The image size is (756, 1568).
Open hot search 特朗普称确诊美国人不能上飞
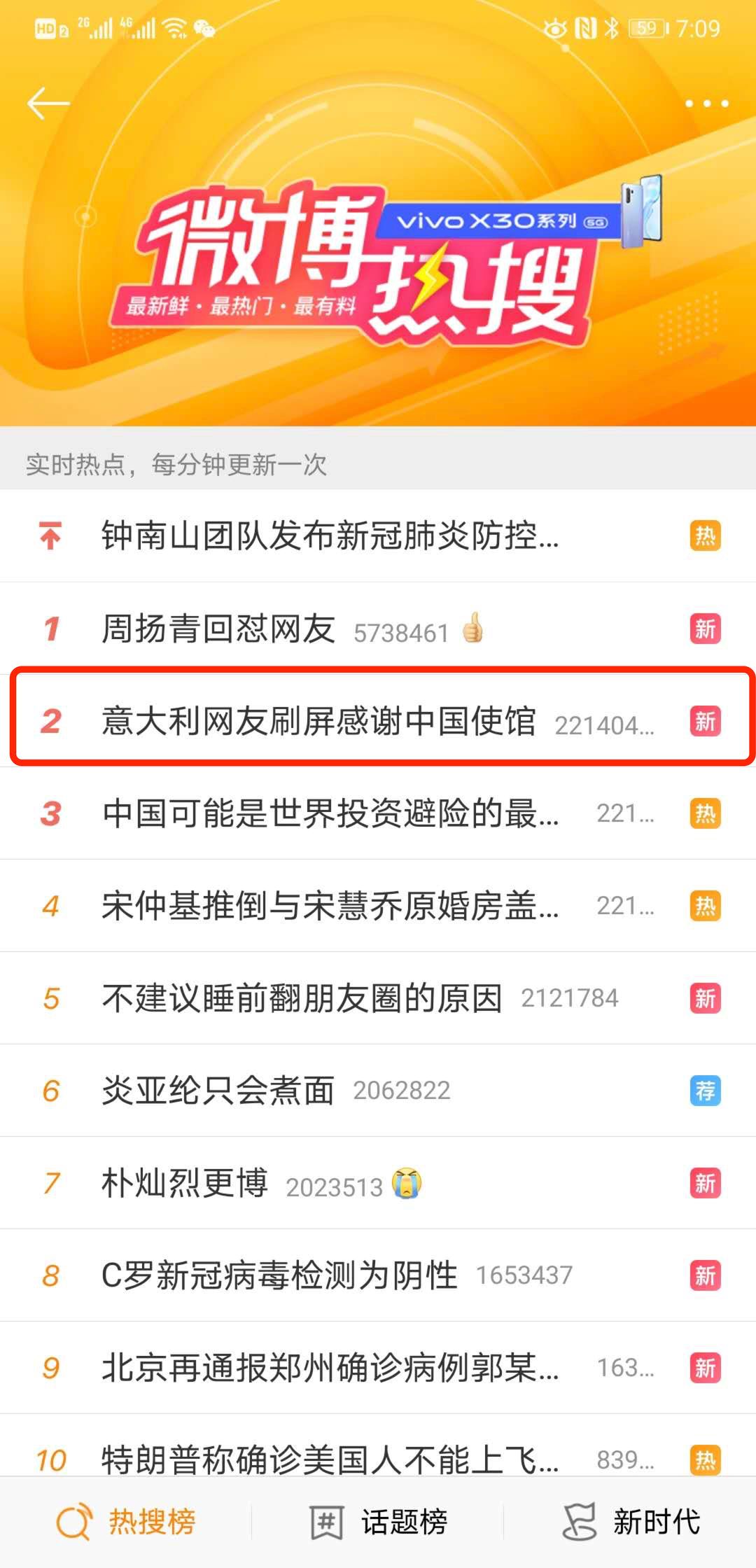(x=330, y=1459)
